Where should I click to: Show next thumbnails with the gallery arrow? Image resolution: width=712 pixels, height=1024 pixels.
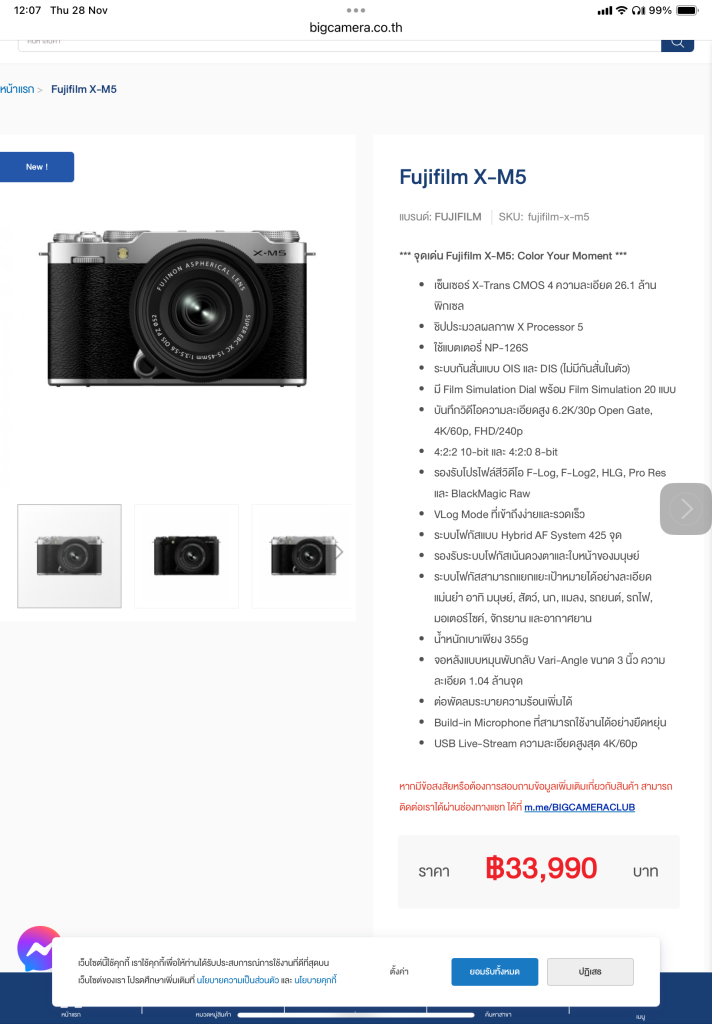click(x=340, y=552)
